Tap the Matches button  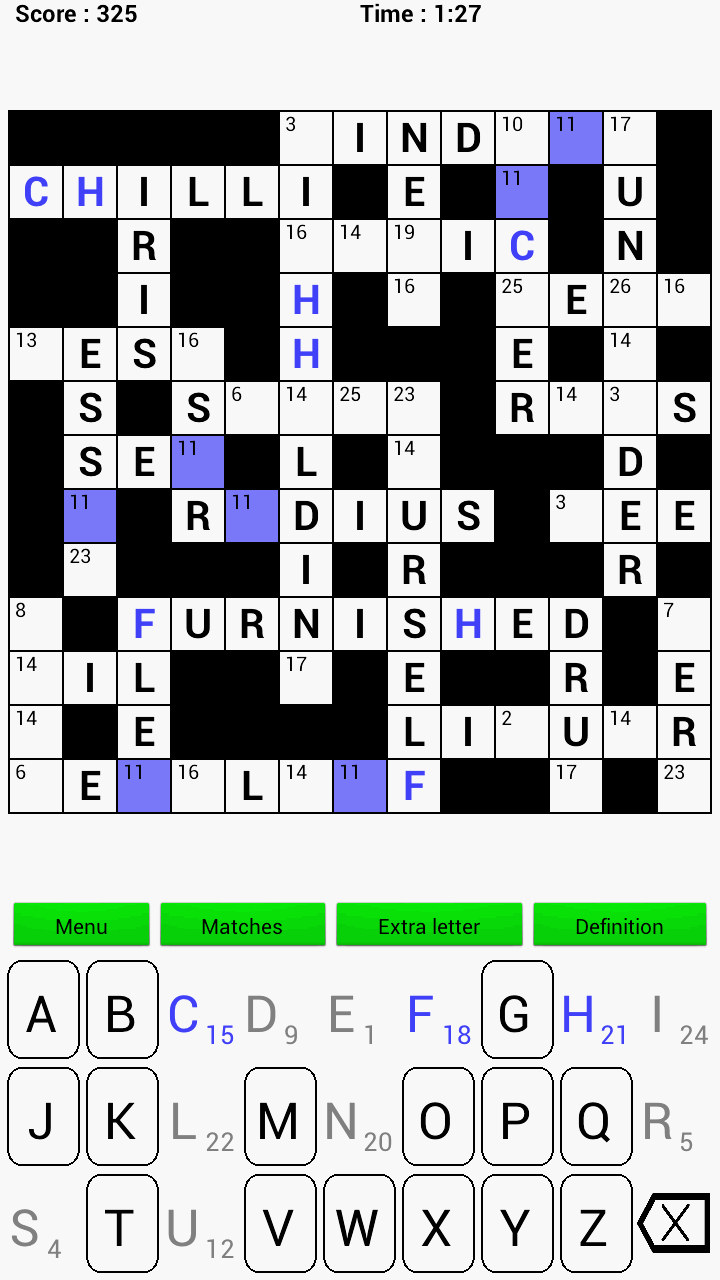coord(242,925)
